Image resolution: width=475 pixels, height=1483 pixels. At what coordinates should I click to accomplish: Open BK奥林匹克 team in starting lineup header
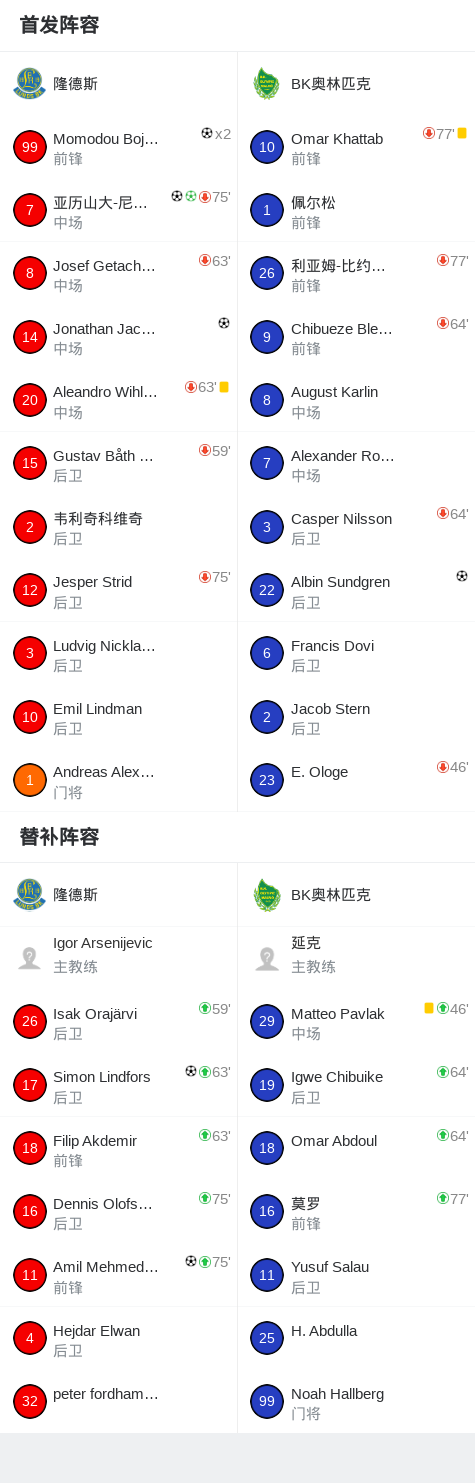[356, 84]
